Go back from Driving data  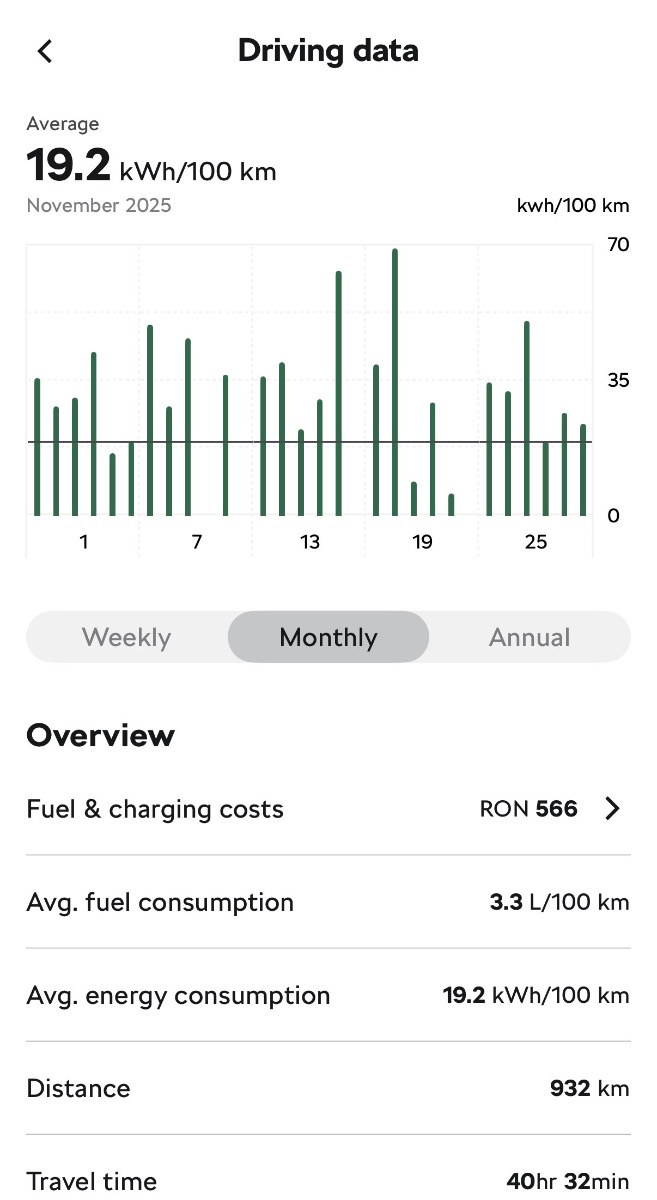pyautogui.click(x=45, y=52)
